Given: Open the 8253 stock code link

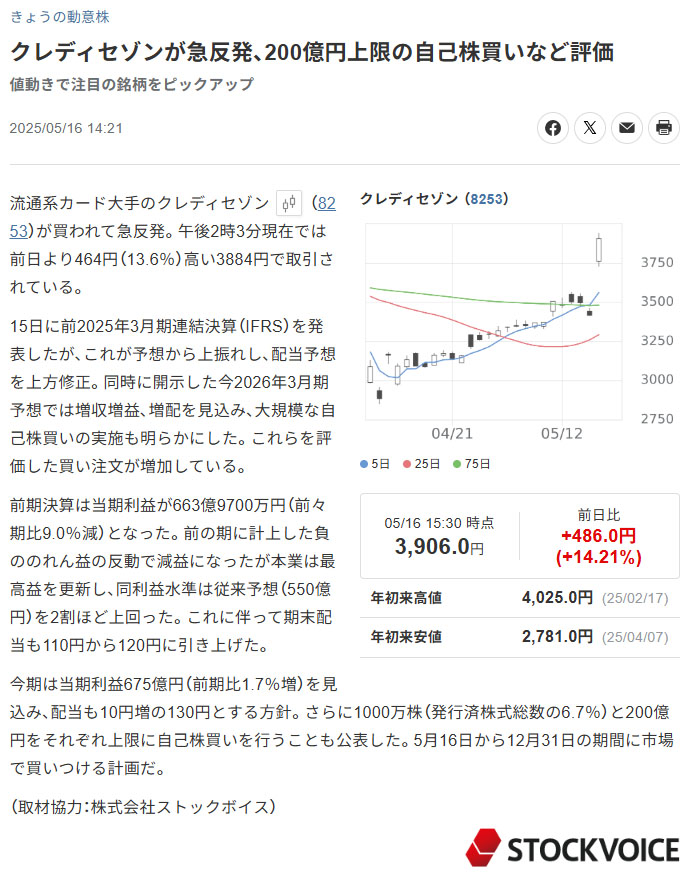Looking at the screenshot, I should tap(326, 203).
